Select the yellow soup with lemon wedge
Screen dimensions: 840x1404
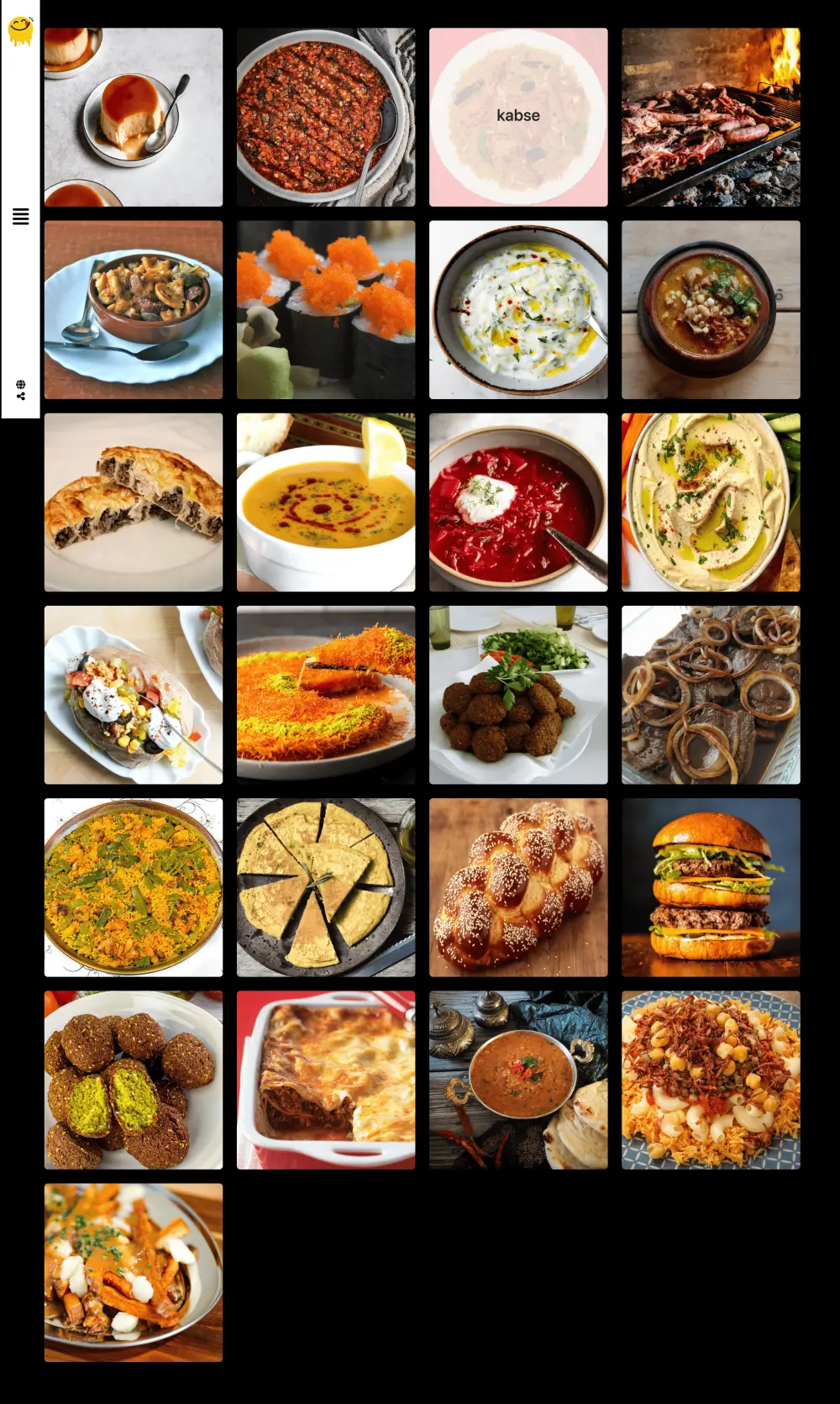(326, 502)
